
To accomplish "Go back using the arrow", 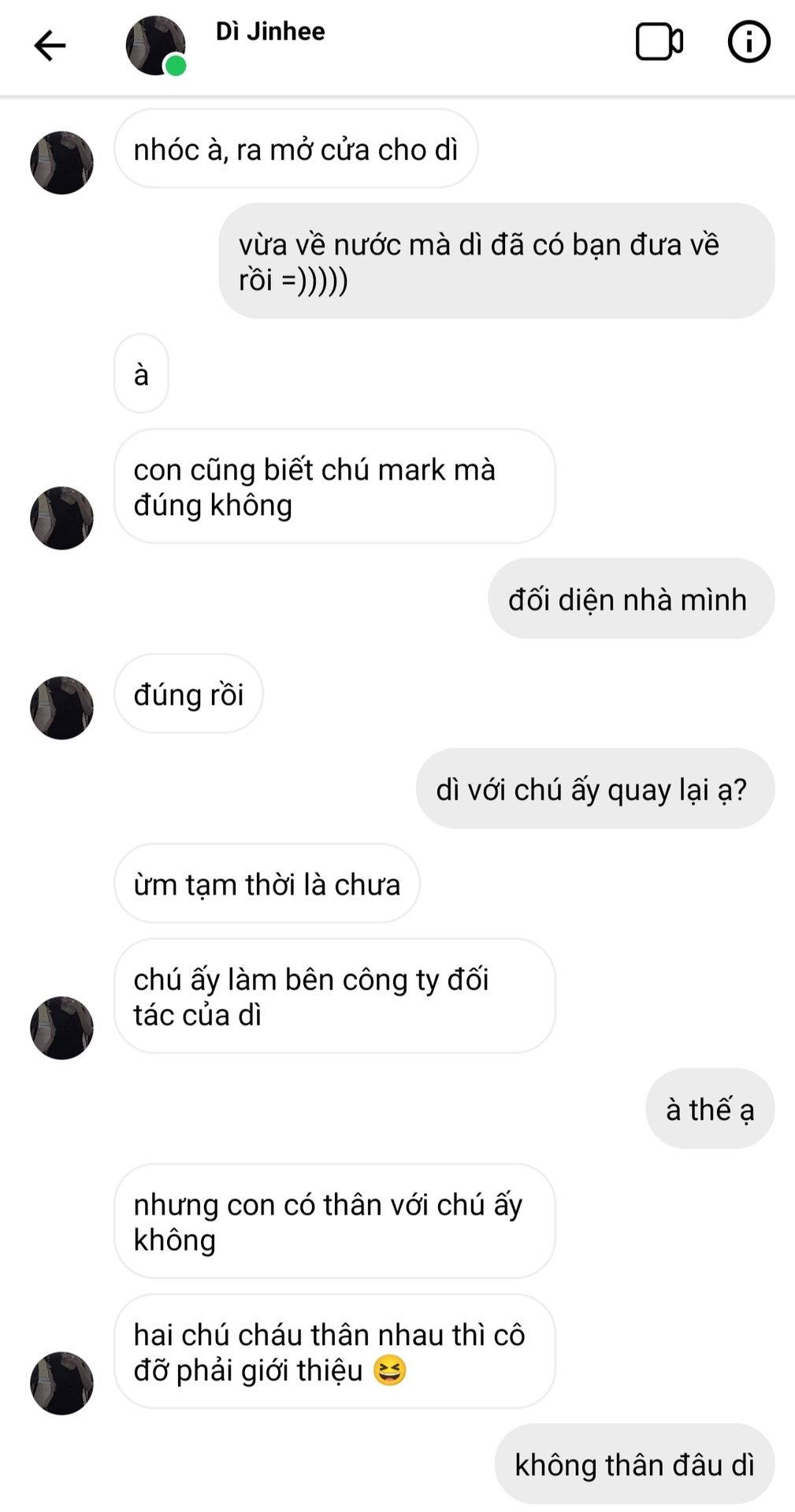I will [50, 45].
